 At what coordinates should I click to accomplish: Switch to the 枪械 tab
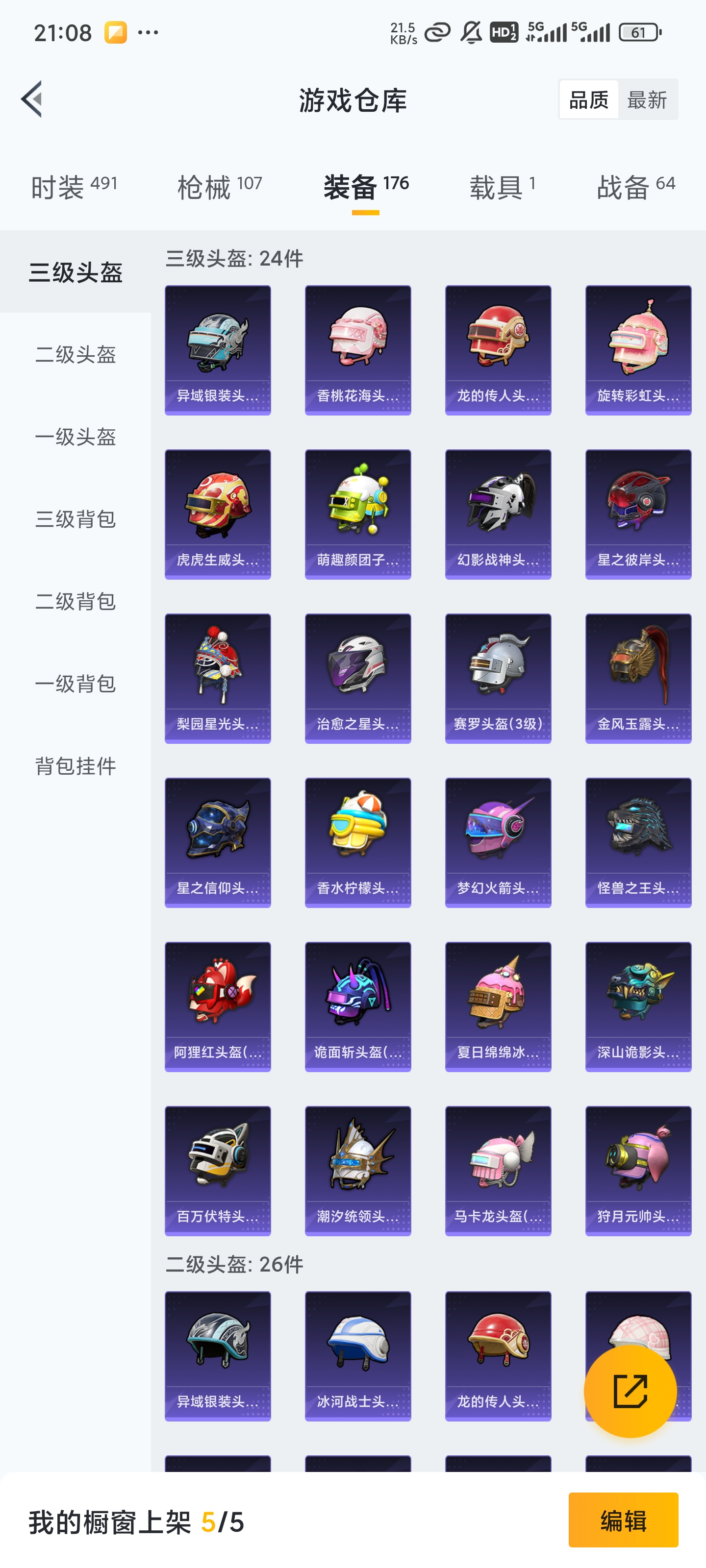coord(219,186)
